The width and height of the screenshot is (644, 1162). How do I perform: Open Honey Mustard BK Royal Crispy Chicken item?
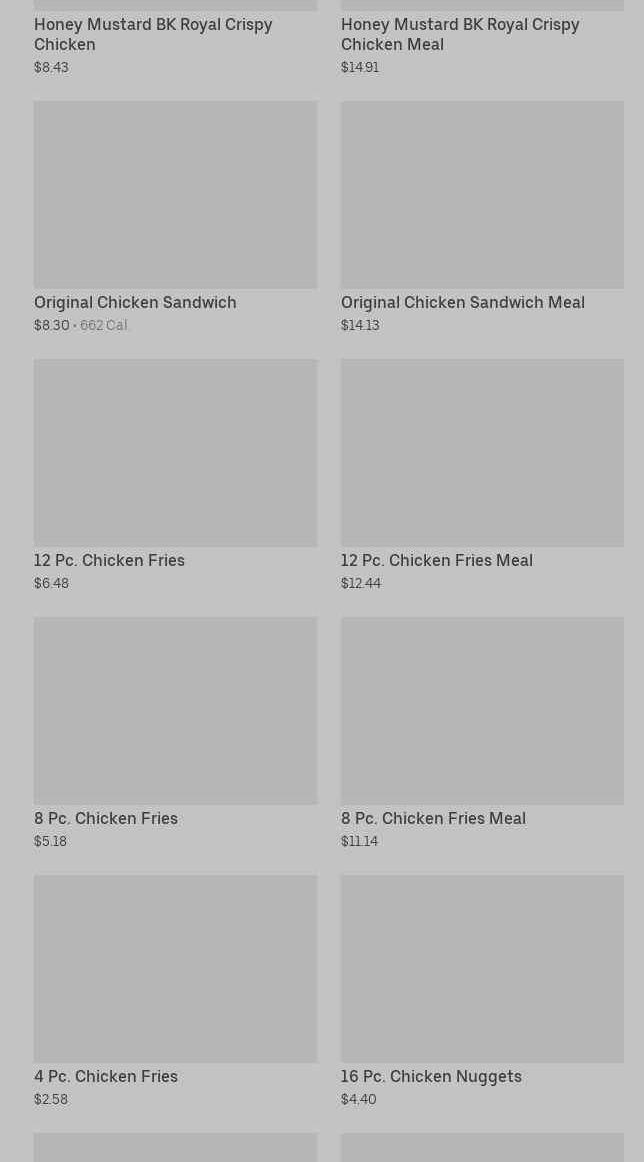153,34
